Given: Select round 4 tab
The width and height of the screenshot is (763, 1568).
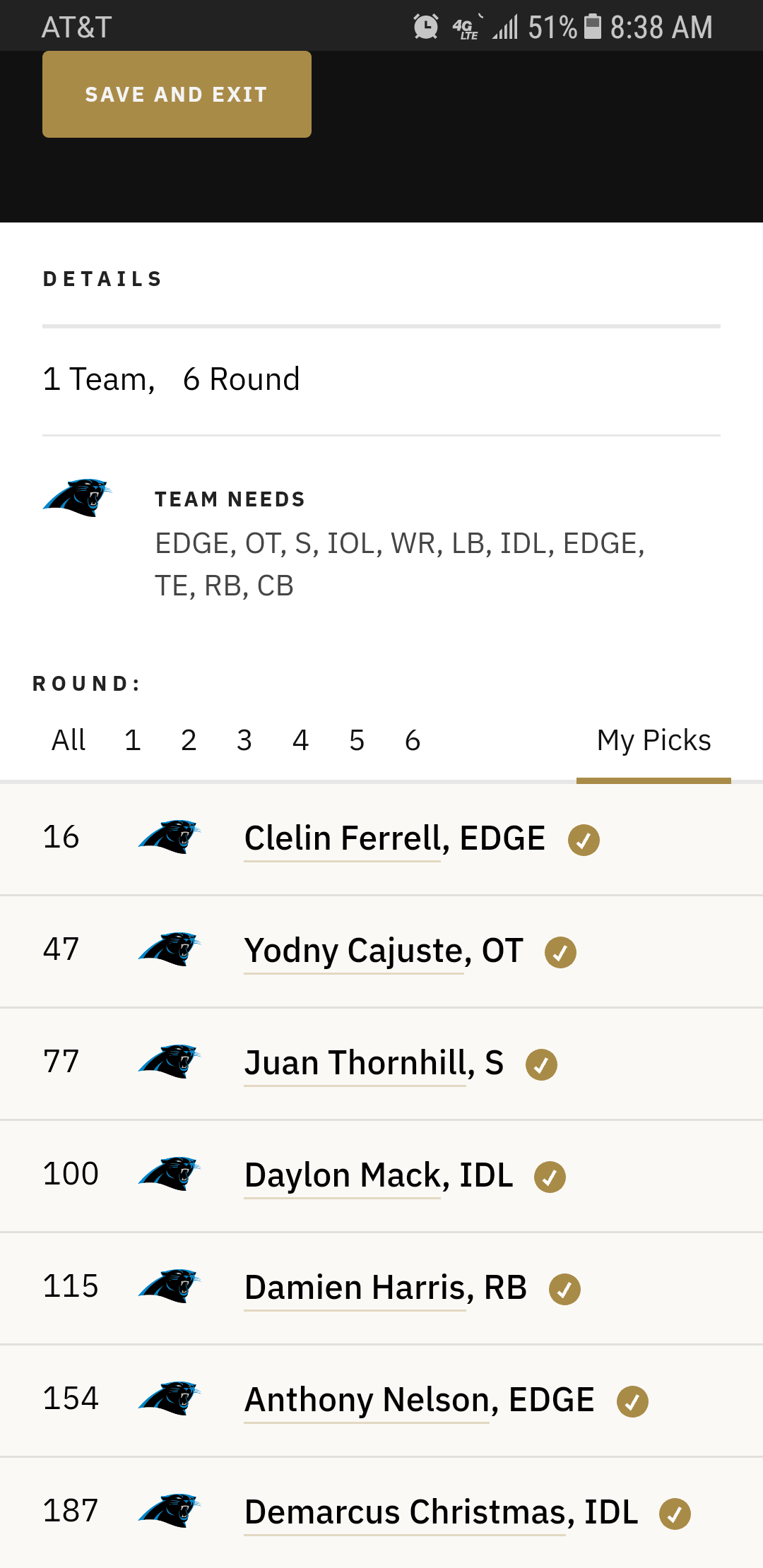Looking at the screenshot, I should (x=301, y=740).
